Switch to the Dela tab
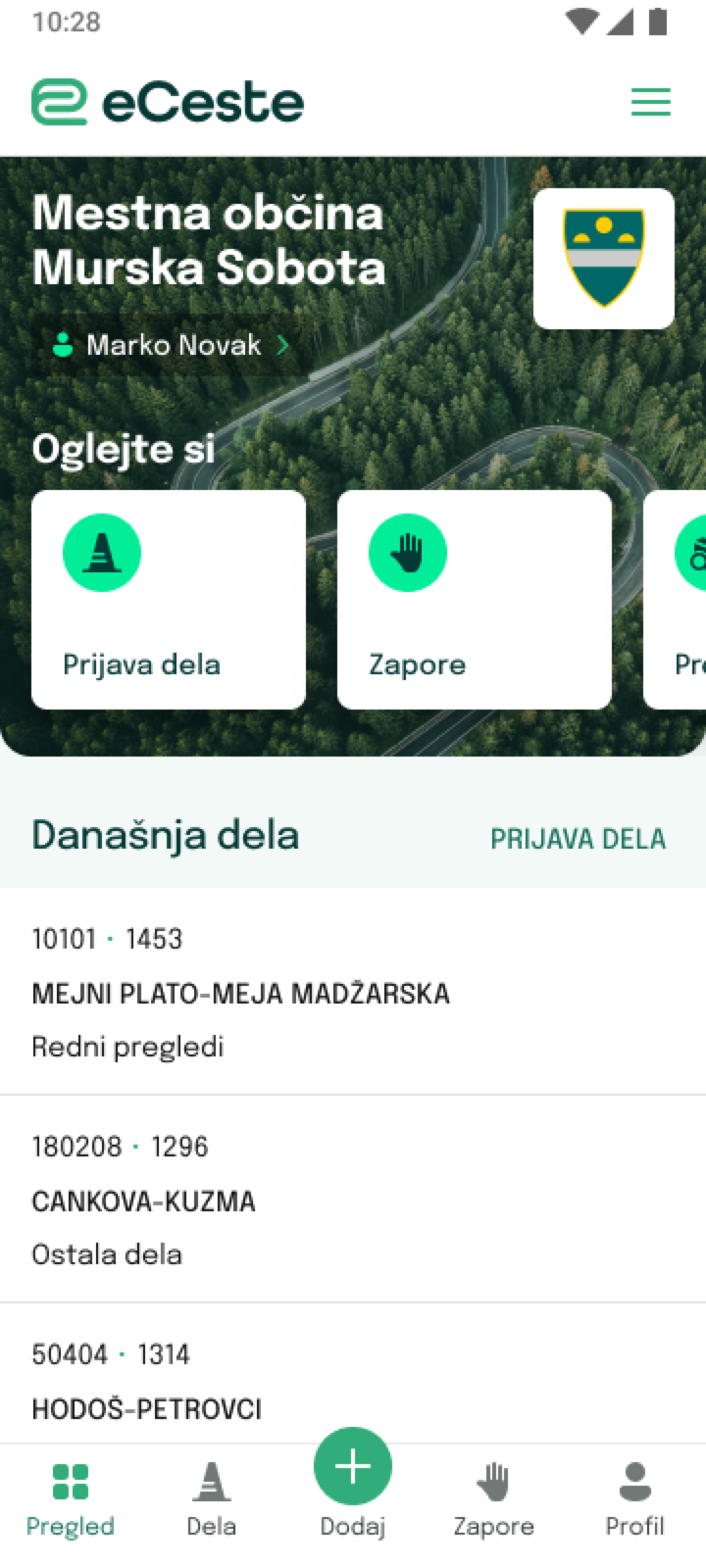The width and height of the screenshot is (706, 1568). [212, 1499]
